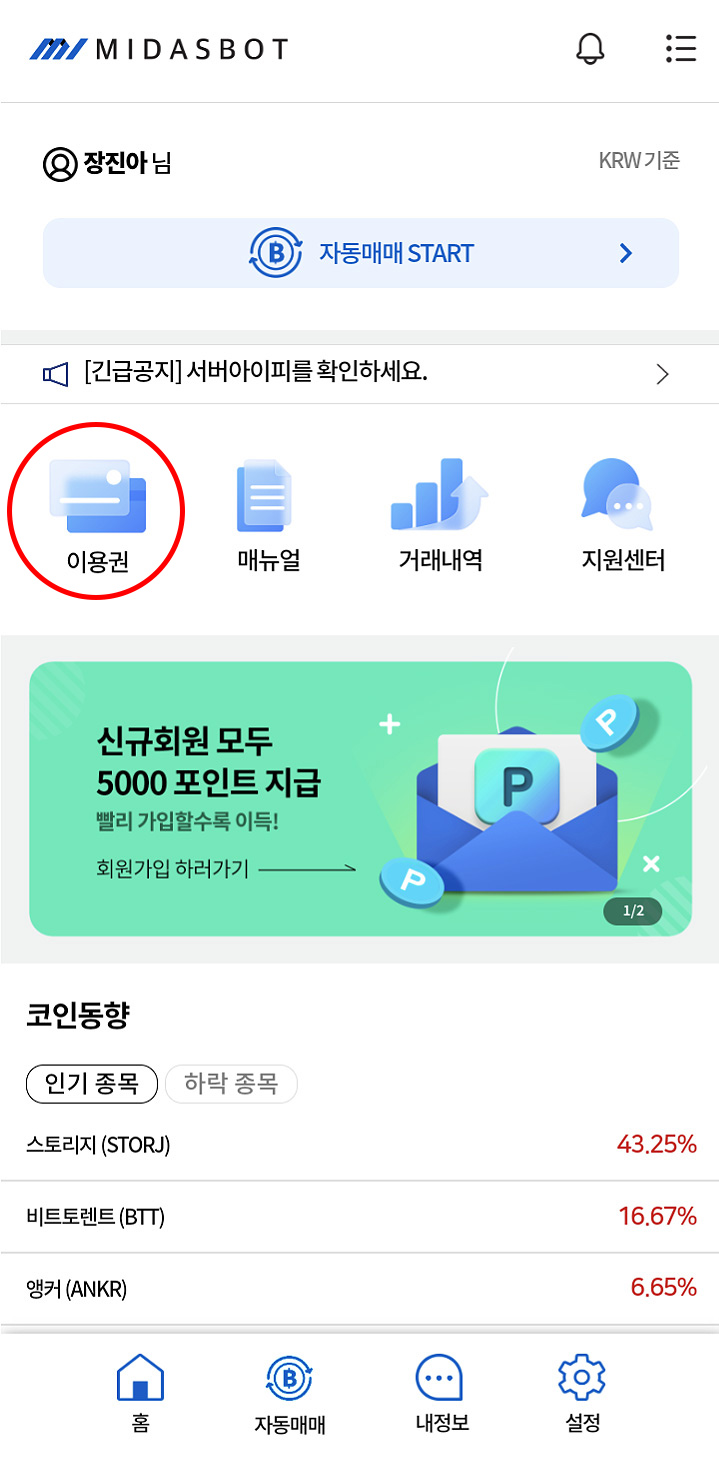Image resolution: width=719 pixels, height=1474 pixels.
Task: Open the 5000 포인트 지급 banner
Action: [x=360, y=798]
